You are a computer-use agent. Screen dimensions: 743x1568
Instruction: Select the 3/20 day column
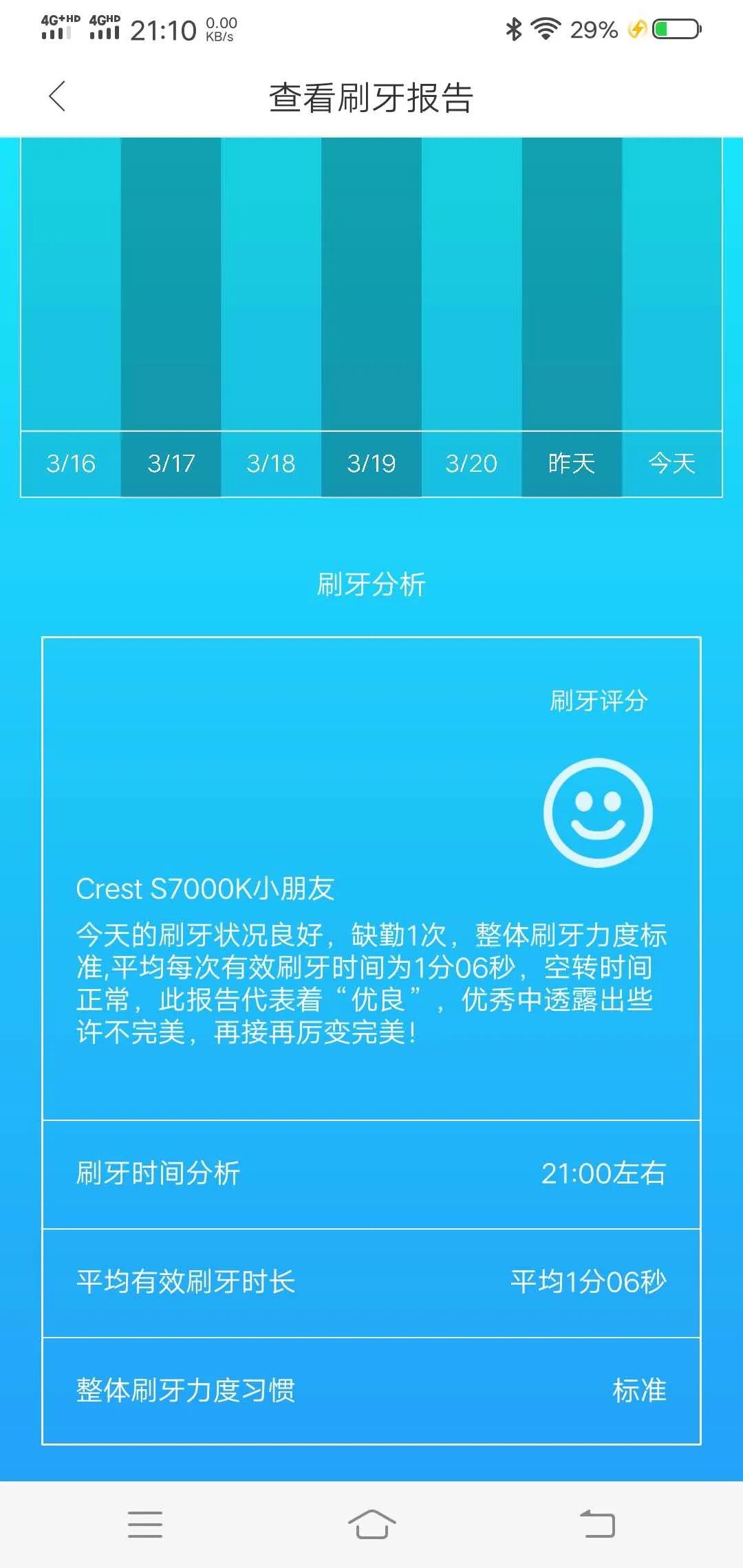coord(471,463)
